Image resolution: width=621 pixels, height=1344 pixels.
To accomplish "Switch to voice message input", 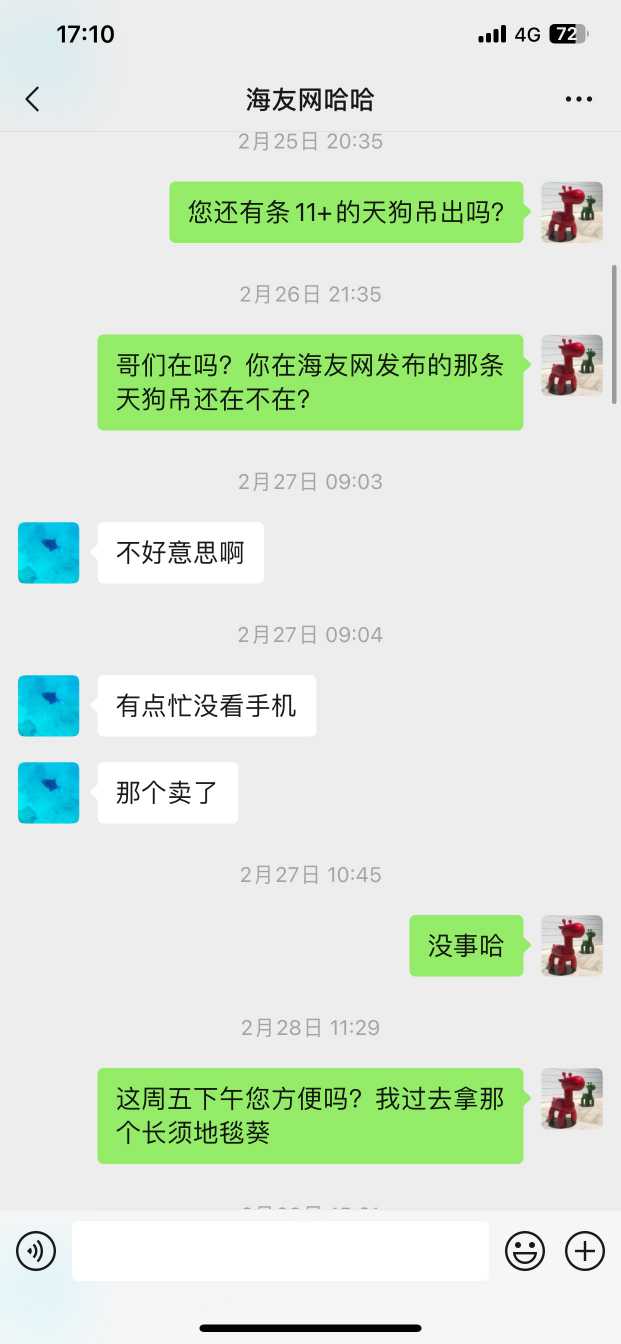I will tap(36, 1251).
